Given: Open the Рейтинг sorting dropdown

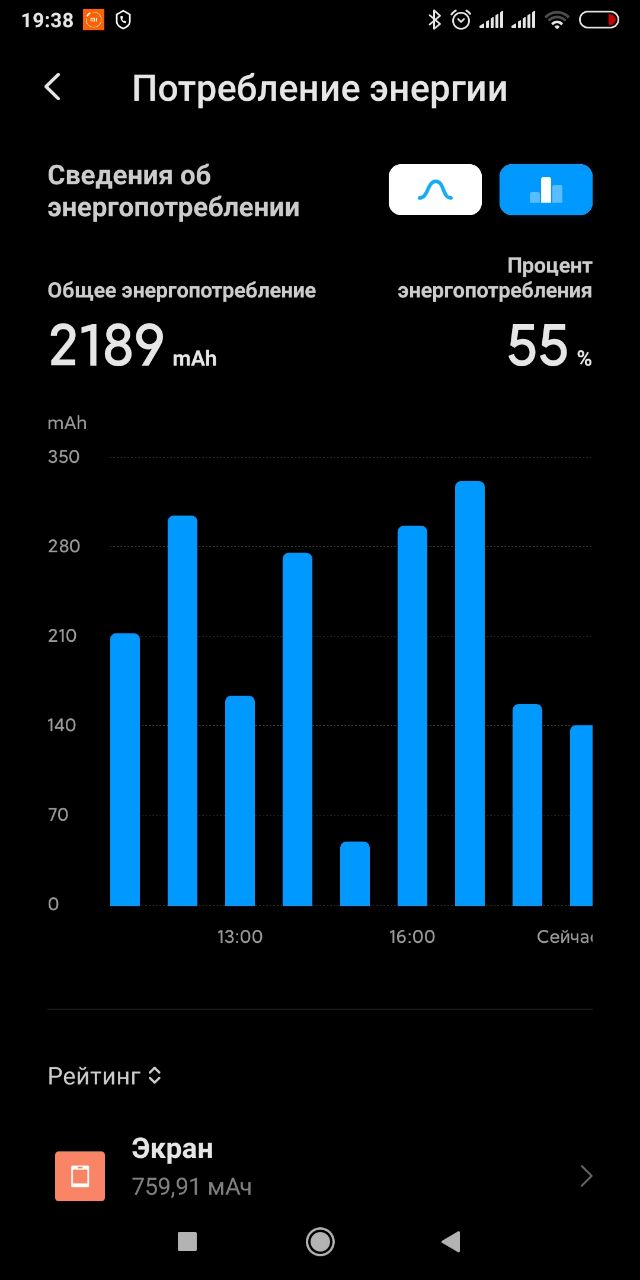Looking at the screenshot, I should [104, 1076].
